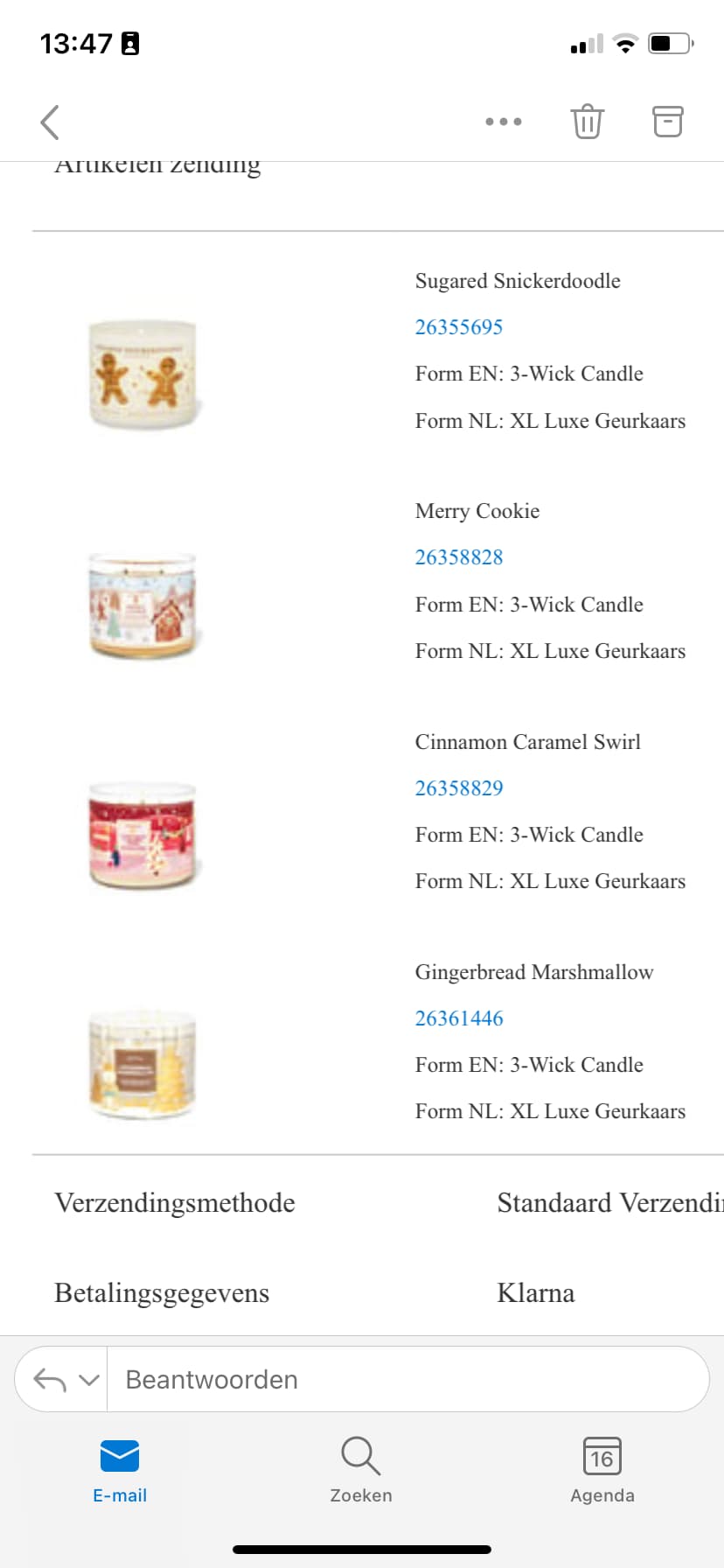This screenshot has width=724, height=1568.
Task: Open product link 26358828
Action: 459,557
